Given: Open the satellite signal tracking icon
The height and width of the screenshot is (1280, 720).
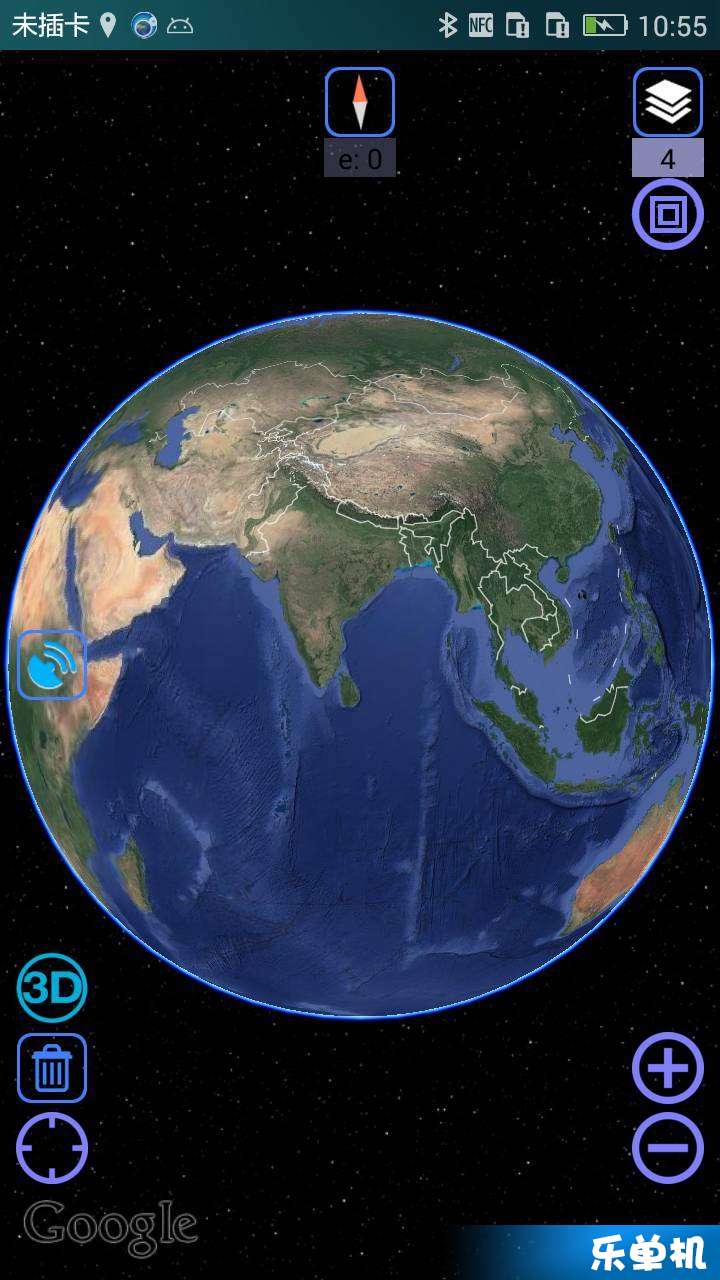Looking at the screenshot, I should [x=52, y=665].
